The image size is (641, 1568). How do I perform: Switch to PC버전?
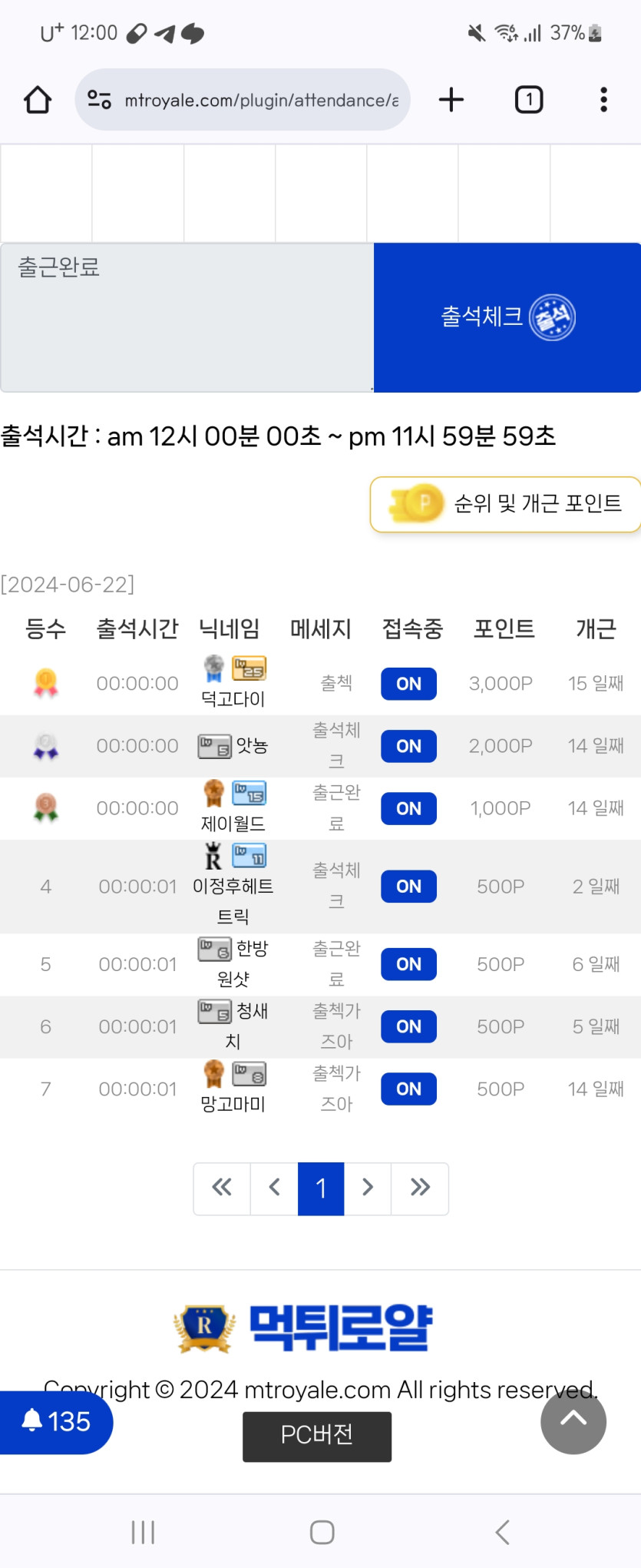point(317,1435)
